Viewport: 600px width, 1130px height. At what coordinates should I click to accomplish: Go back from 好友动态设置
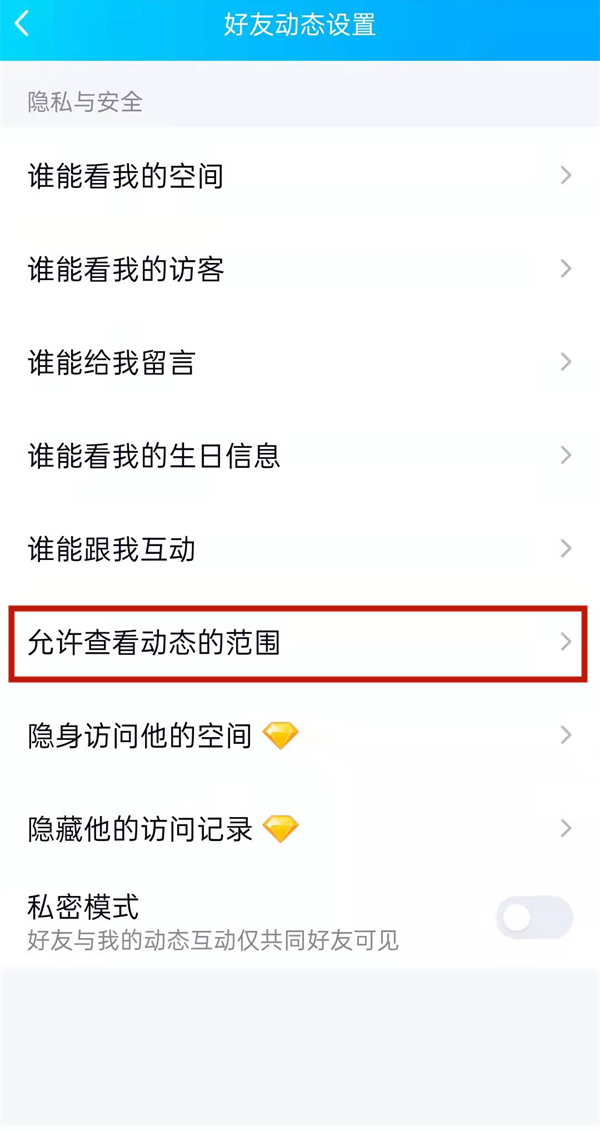pyautogui.click(x=22, y=24)
